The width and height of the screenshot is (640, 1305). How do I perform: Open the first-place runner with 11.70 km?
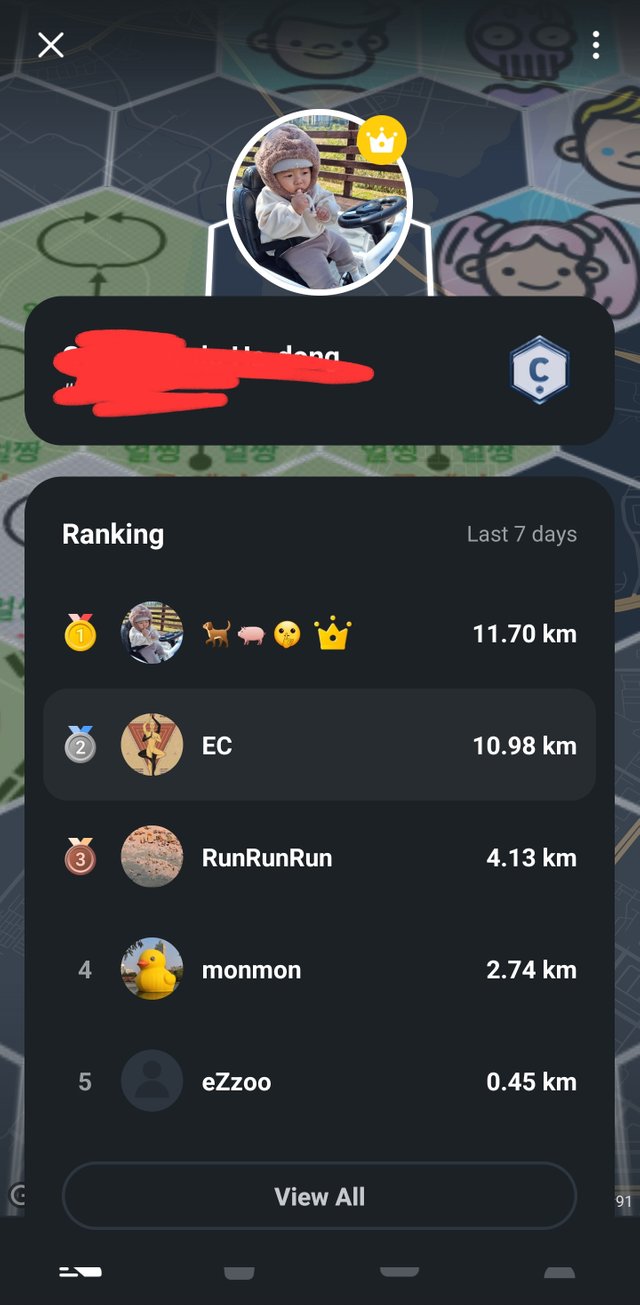click(x=319, y=633)
